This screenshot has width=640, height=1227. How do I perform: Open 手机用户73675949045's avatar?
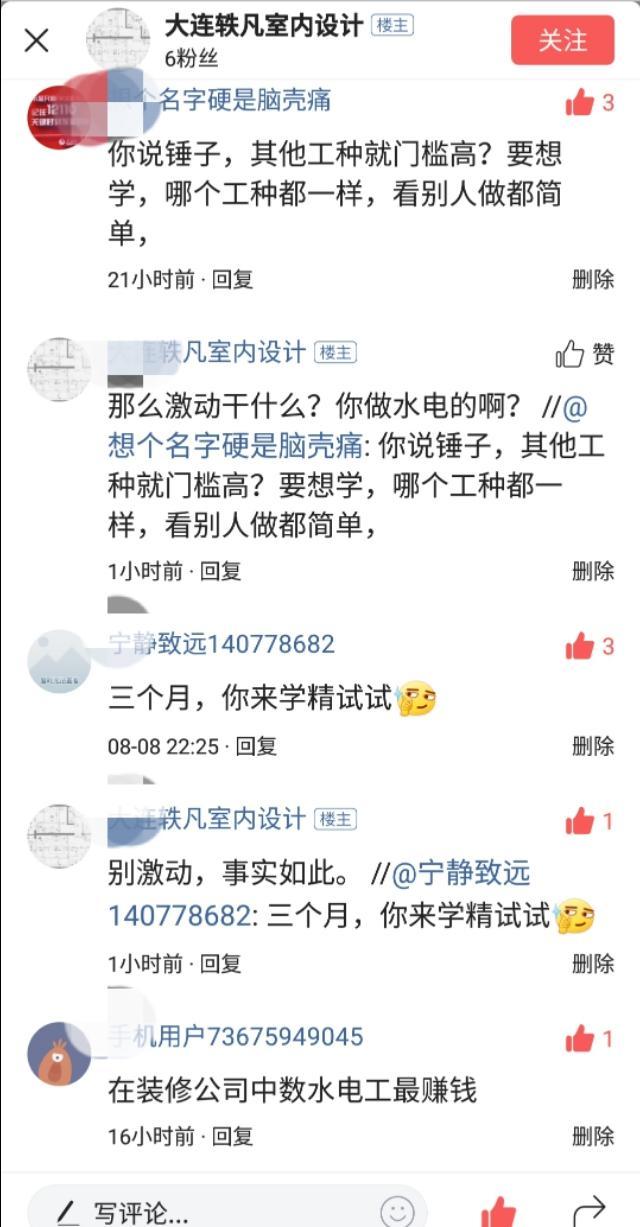(x=59, y=1053)
